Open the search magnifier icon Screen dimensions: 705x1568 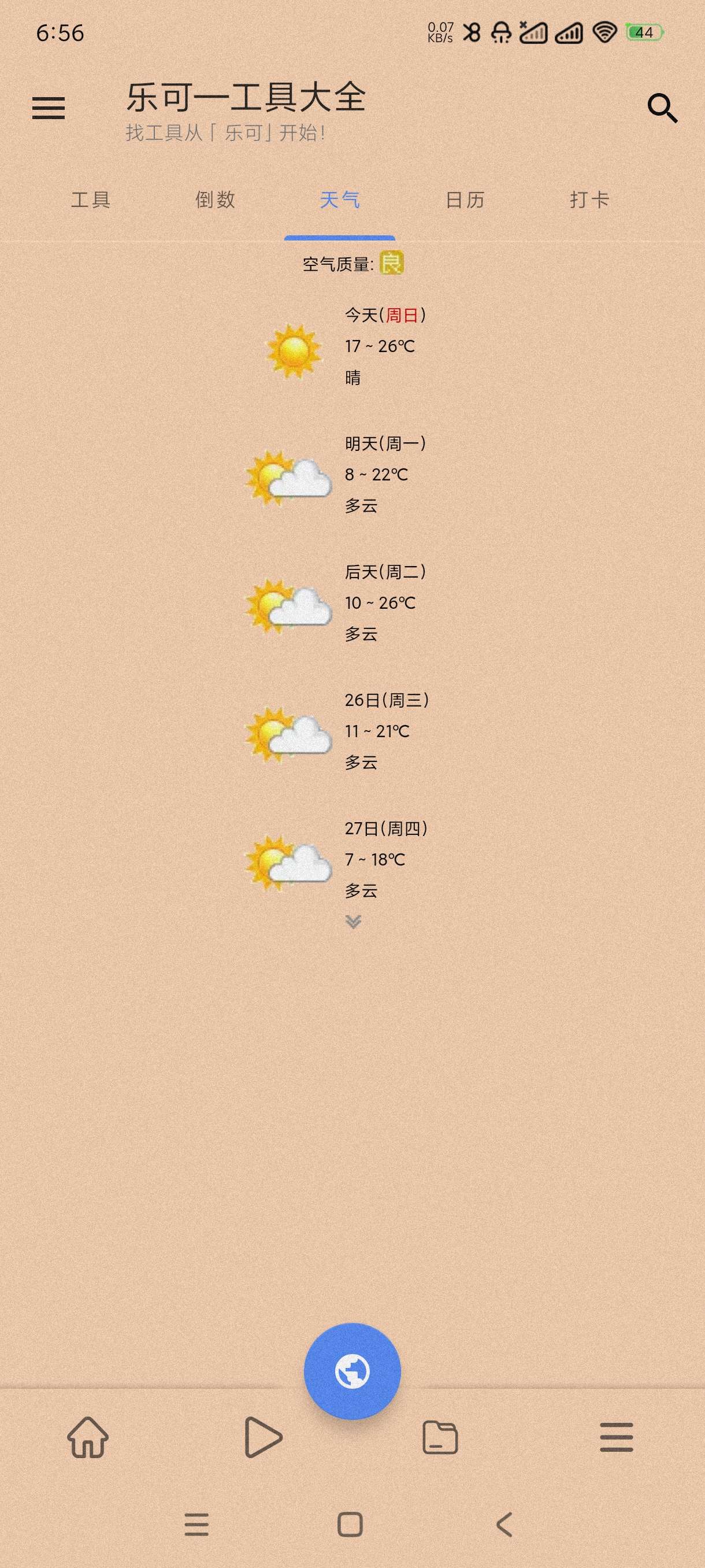tap(662, 108)
